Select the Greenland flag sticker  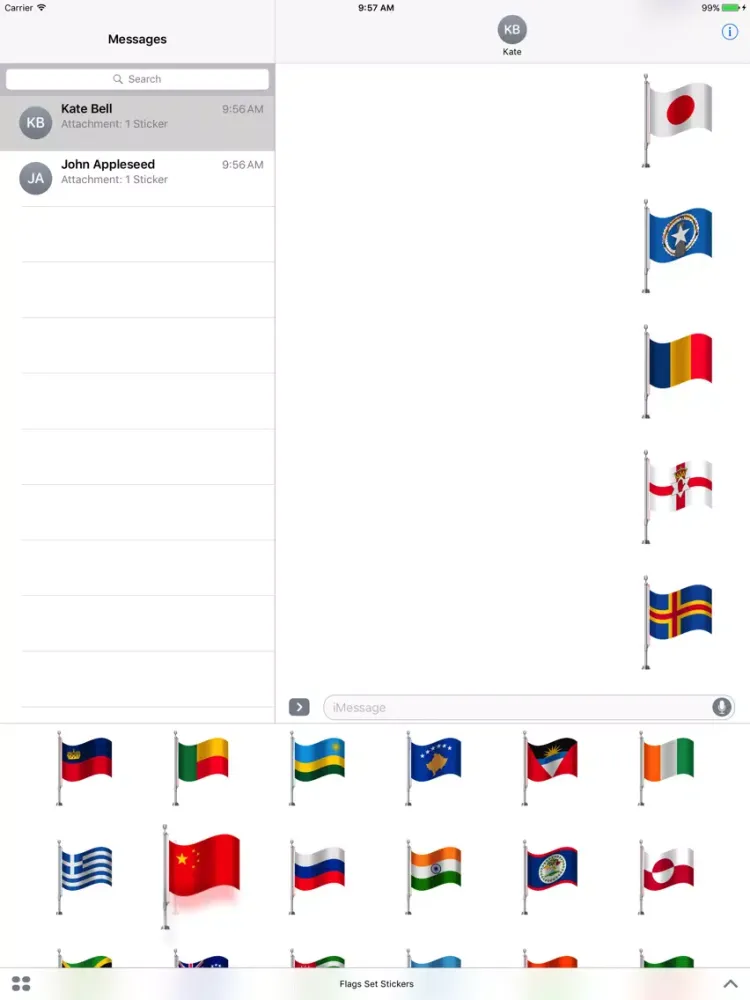point(668,868)
